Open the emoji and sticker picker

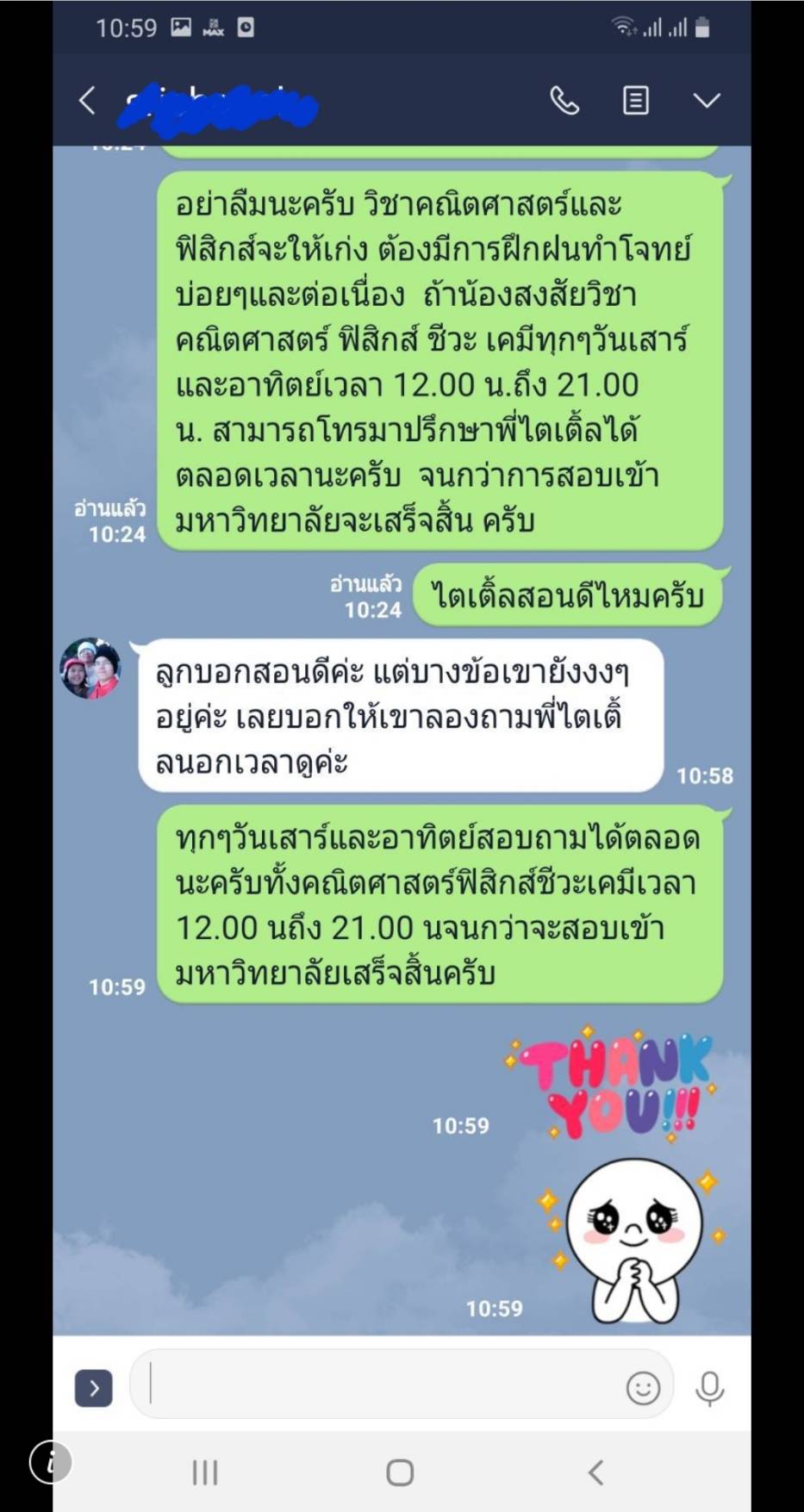pyautogui.click(x=643, y=1388)
